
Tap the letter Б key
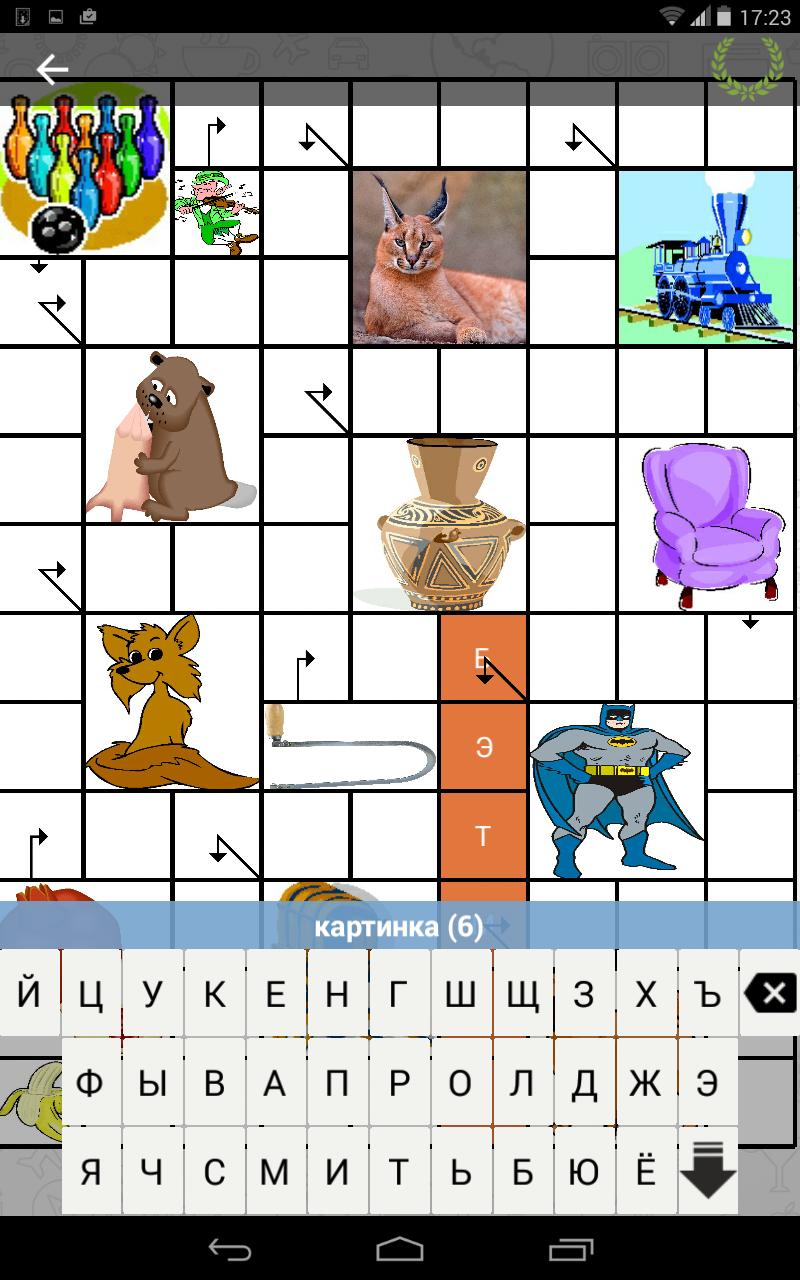point(522,1171)
